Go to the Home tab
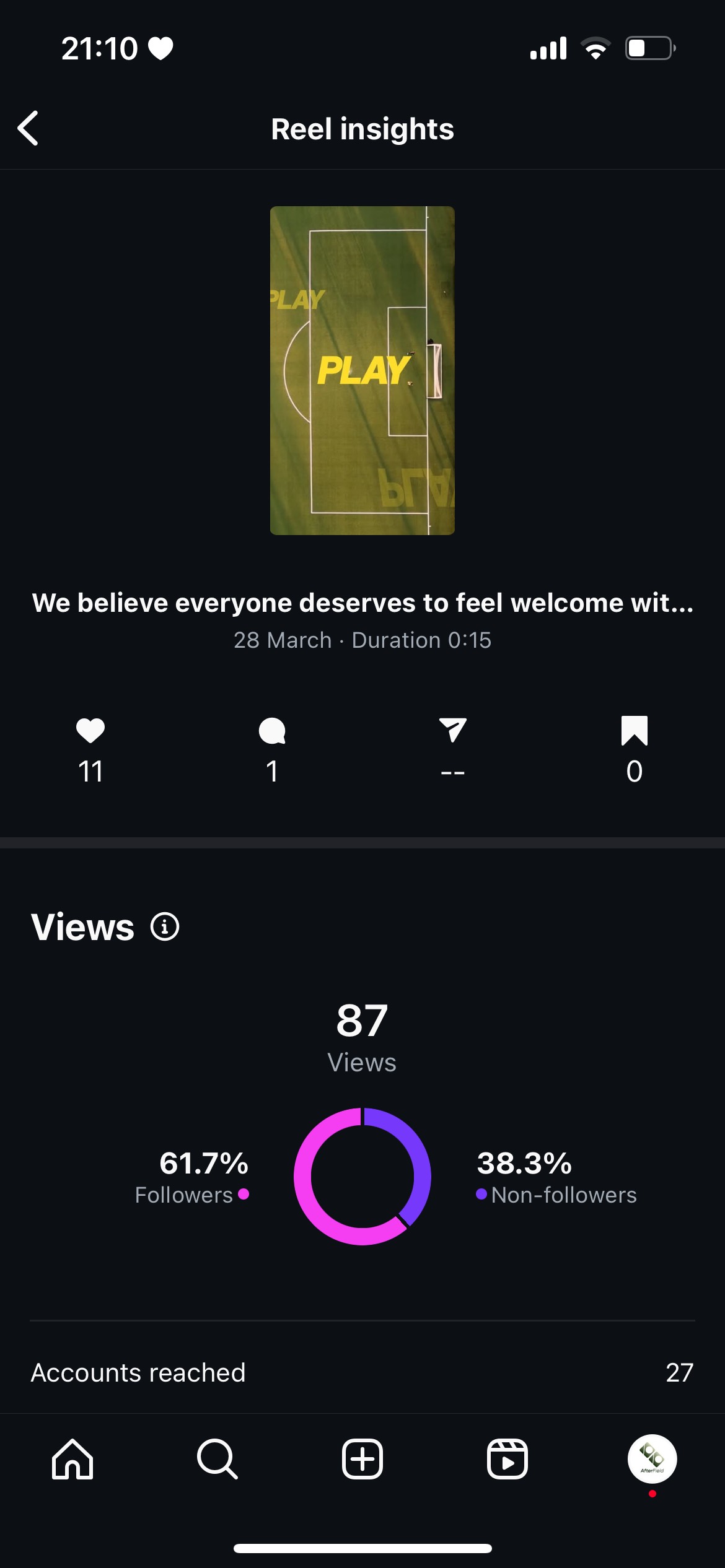 click(x=72, y=1459)
